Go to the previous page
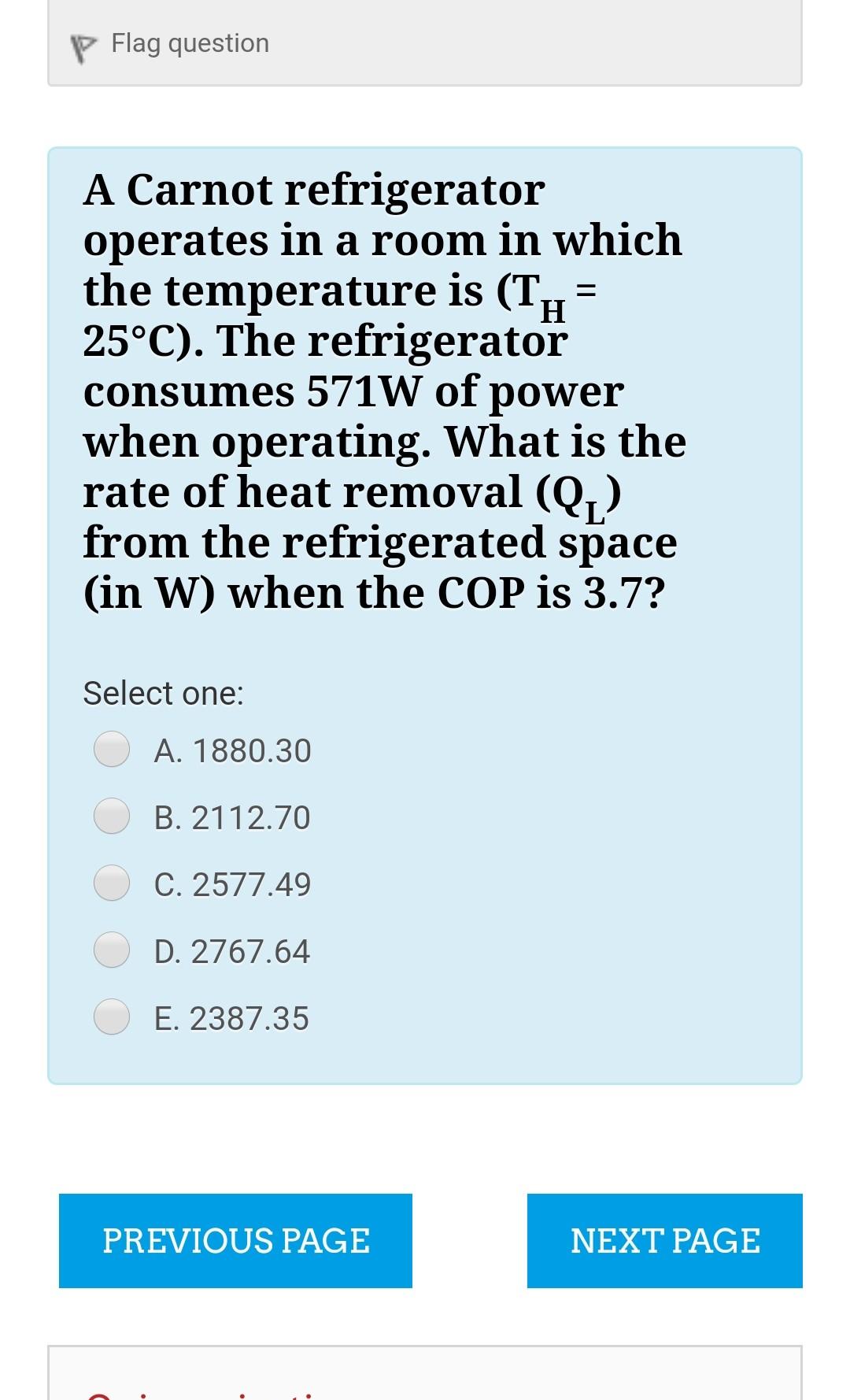Viewport: 850px width, 1400px height. click(x=235, y=1241)
